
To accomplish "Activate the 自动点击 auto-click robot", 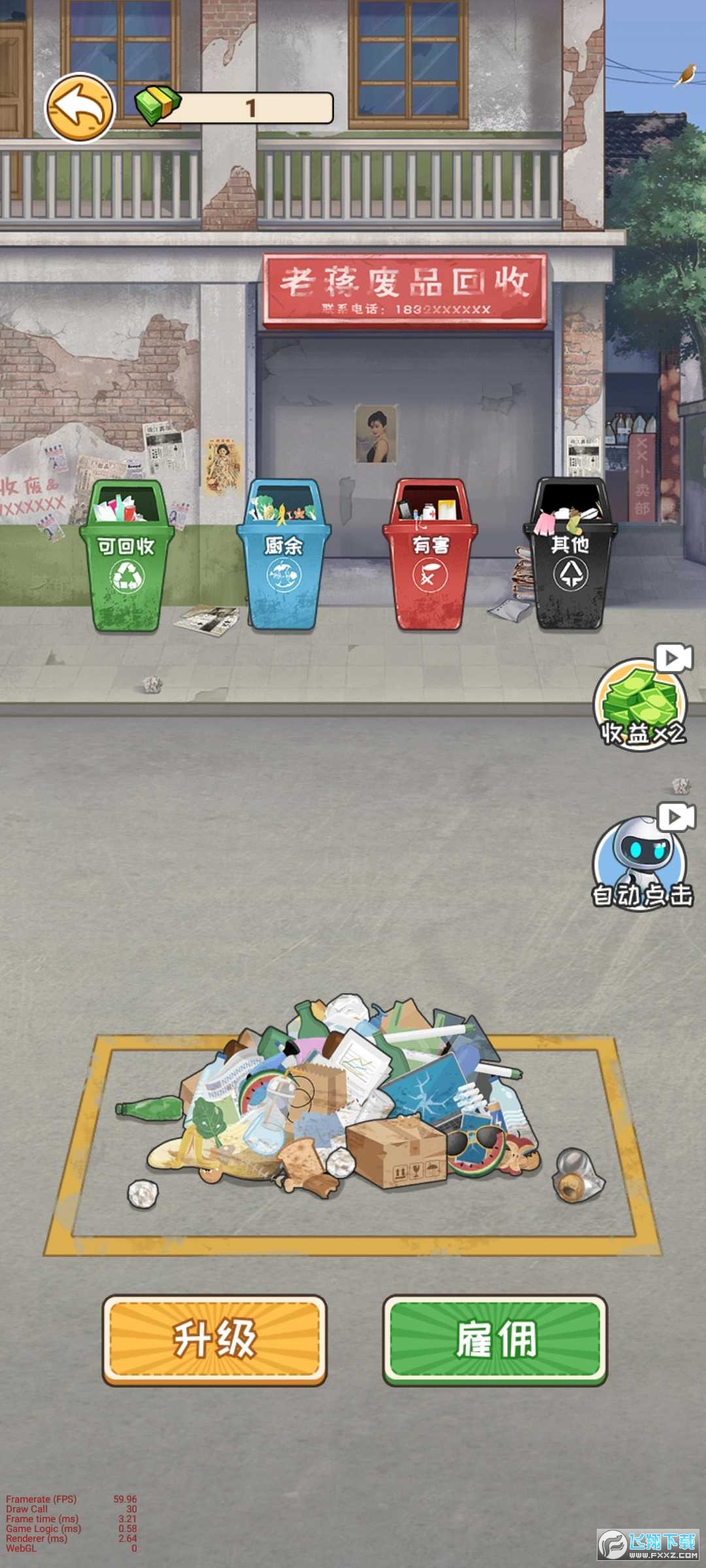I will pos(641,861).
